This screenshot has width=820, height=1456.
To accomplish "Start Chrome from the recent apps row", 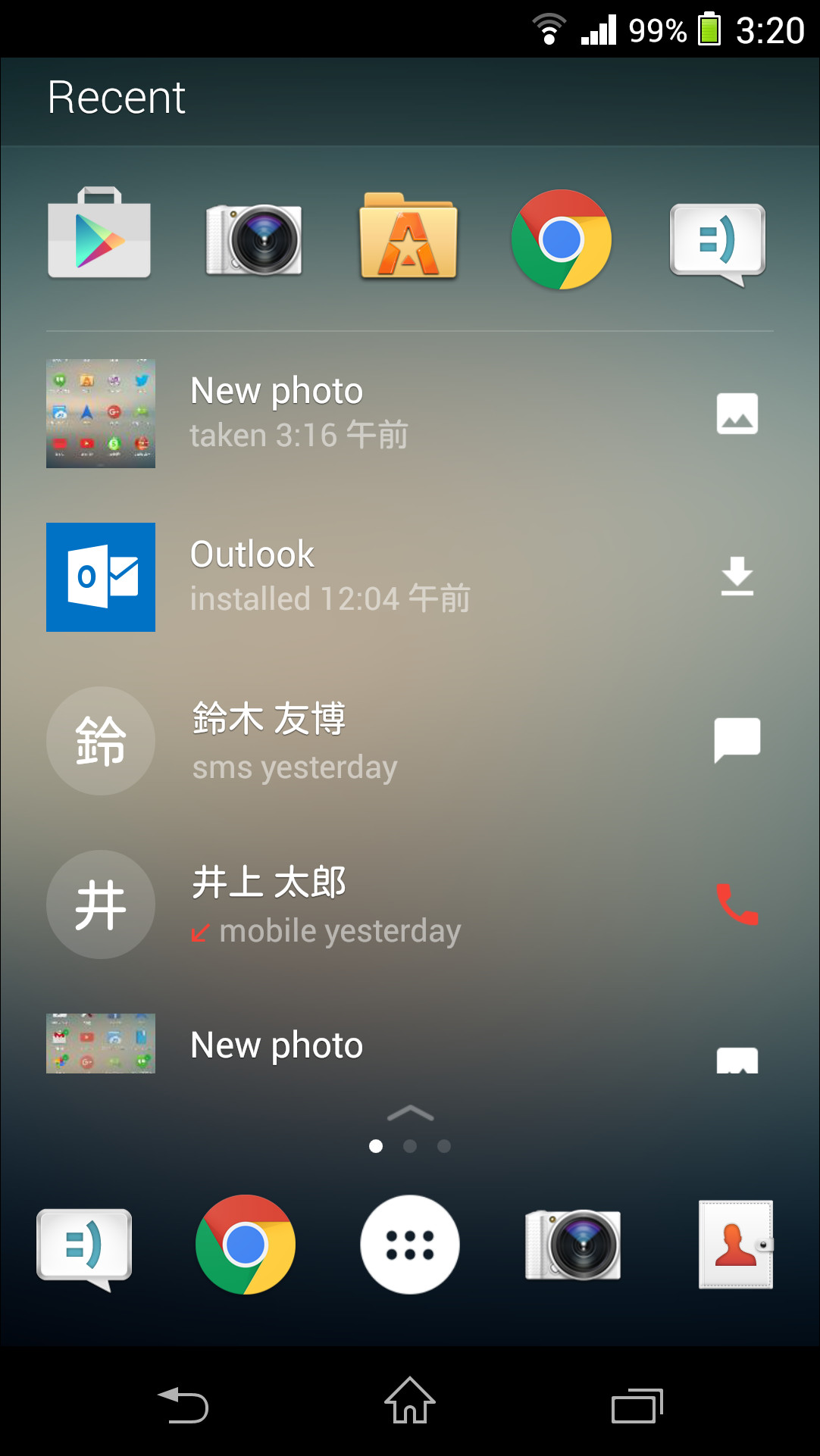I will [562, 239].
